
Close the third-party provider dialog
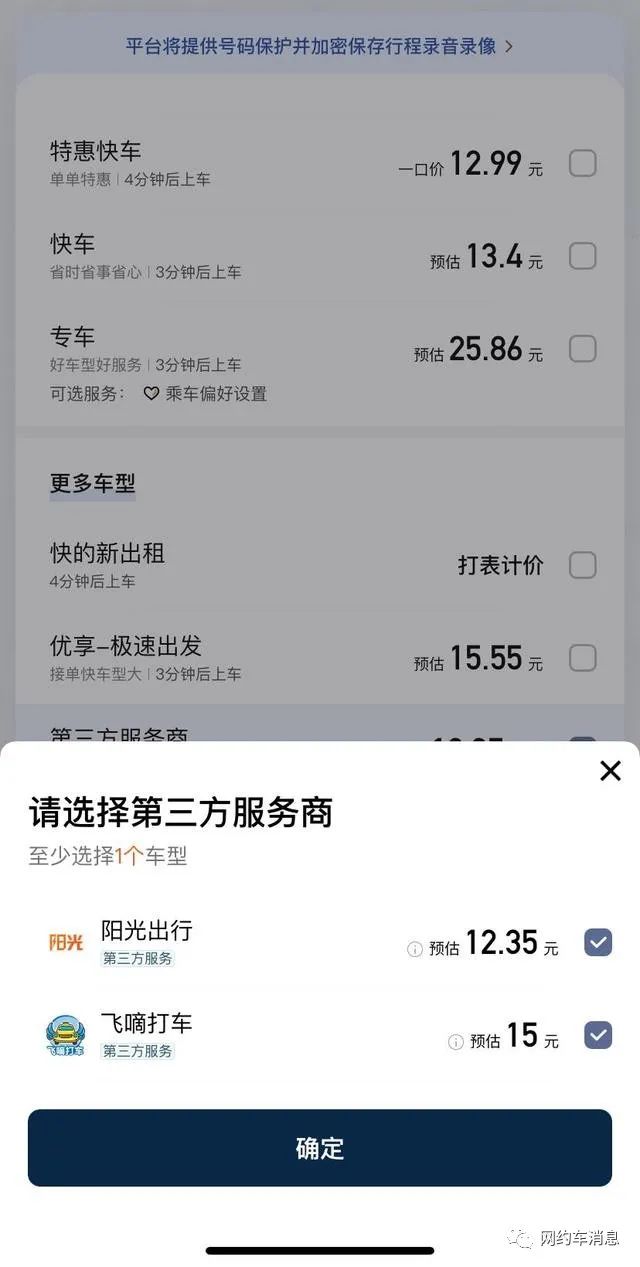[x=610, y=770]
